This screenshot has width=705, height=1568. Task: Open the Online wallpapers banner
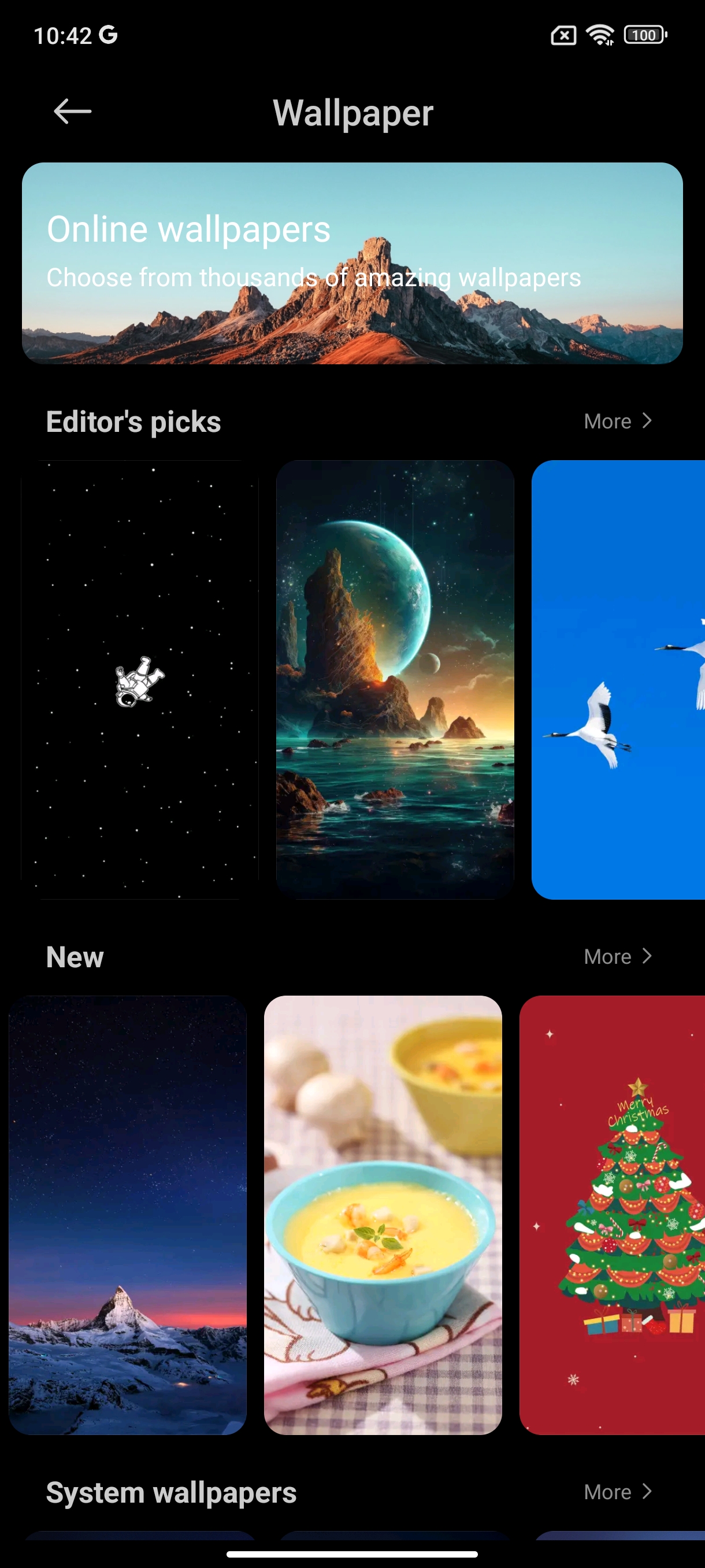coord(352,263)
